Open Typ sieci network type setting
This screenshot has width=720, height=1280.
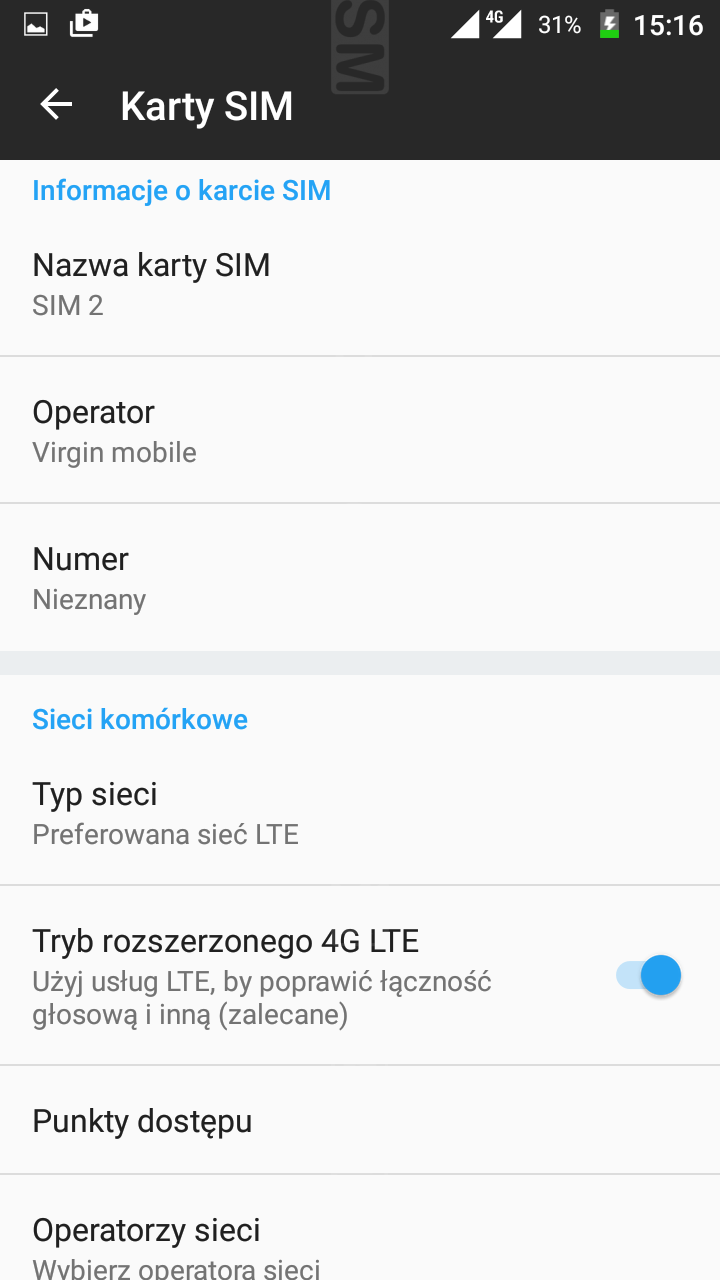360,813
